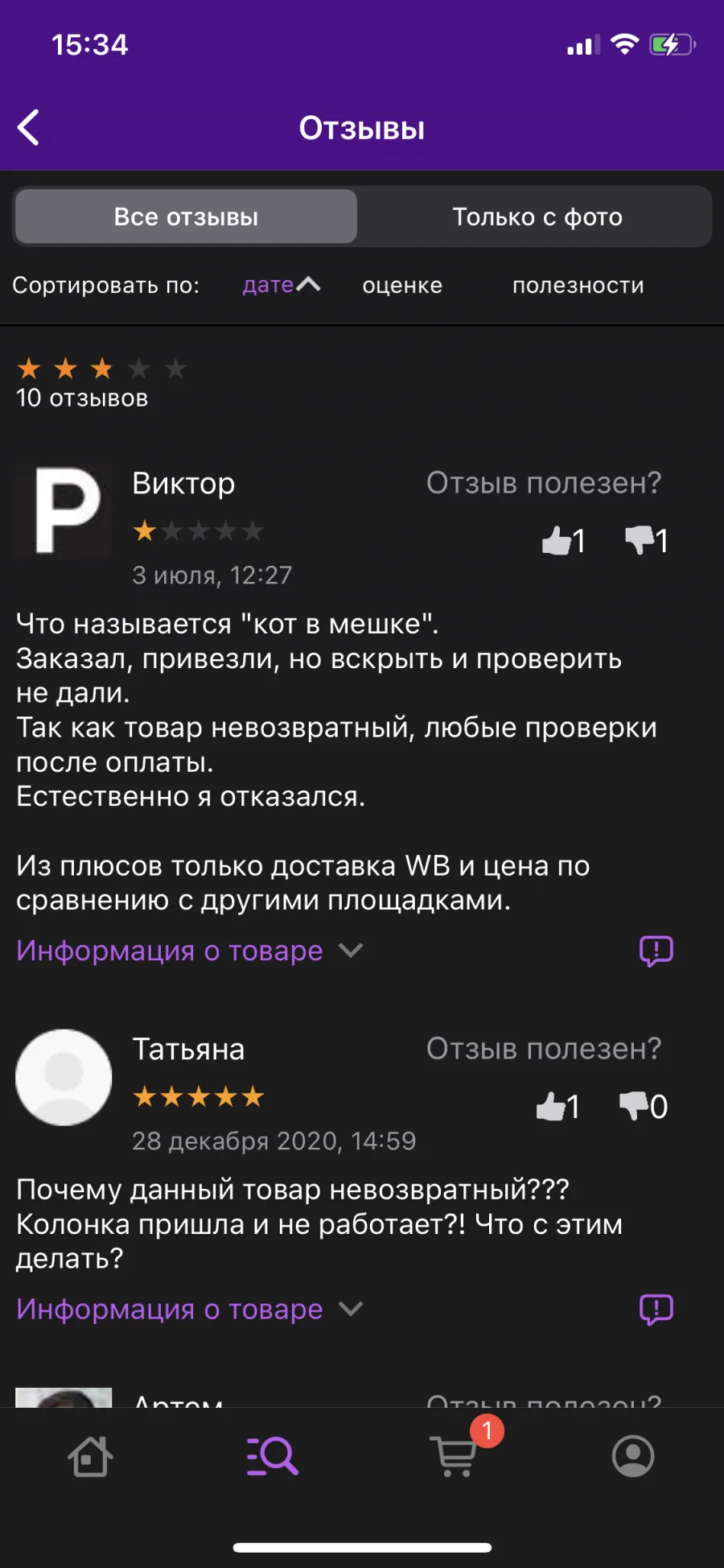This screenshot has height=1568, width=724.
Task: Go back using the top-left arrow
Action: coord(29,128)
